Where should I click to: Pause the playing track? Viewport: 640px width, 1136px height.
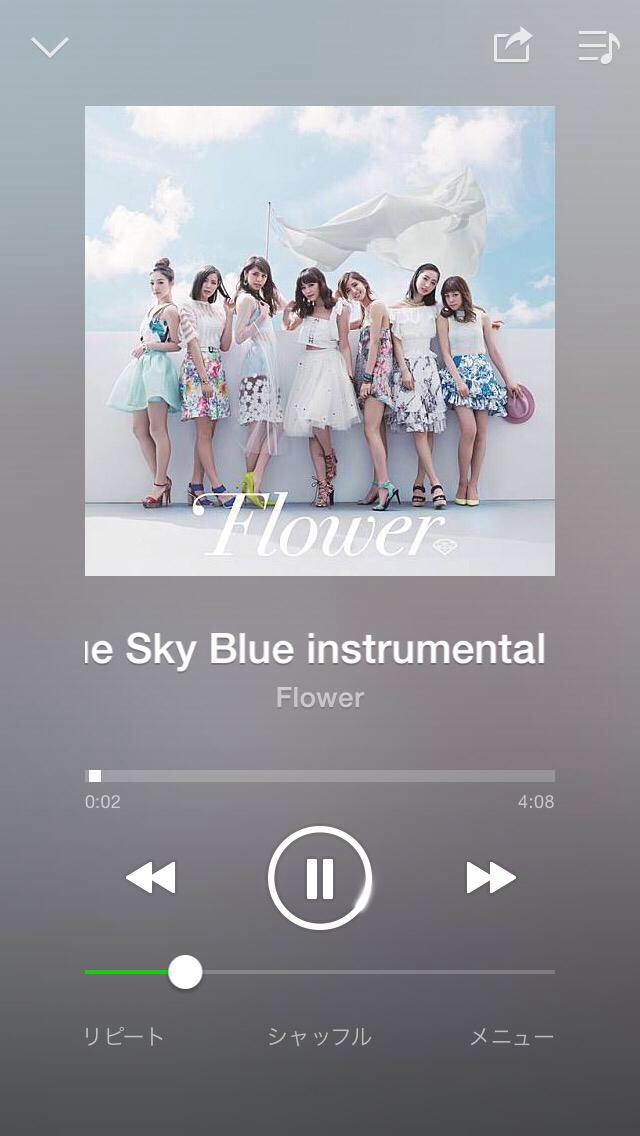pos(320,878)
